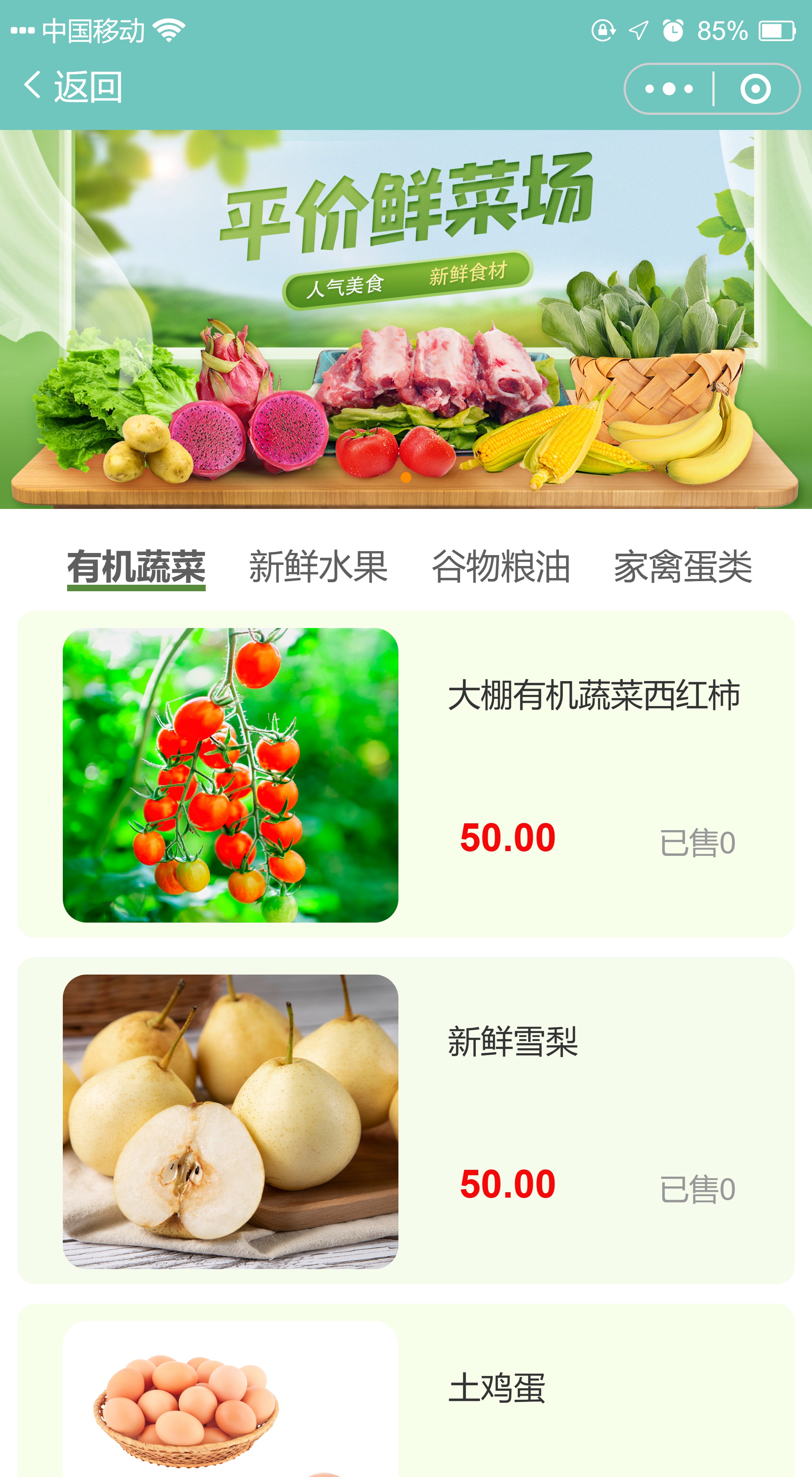
Task: Go back using the 返回 button
Action: [73, 87]
